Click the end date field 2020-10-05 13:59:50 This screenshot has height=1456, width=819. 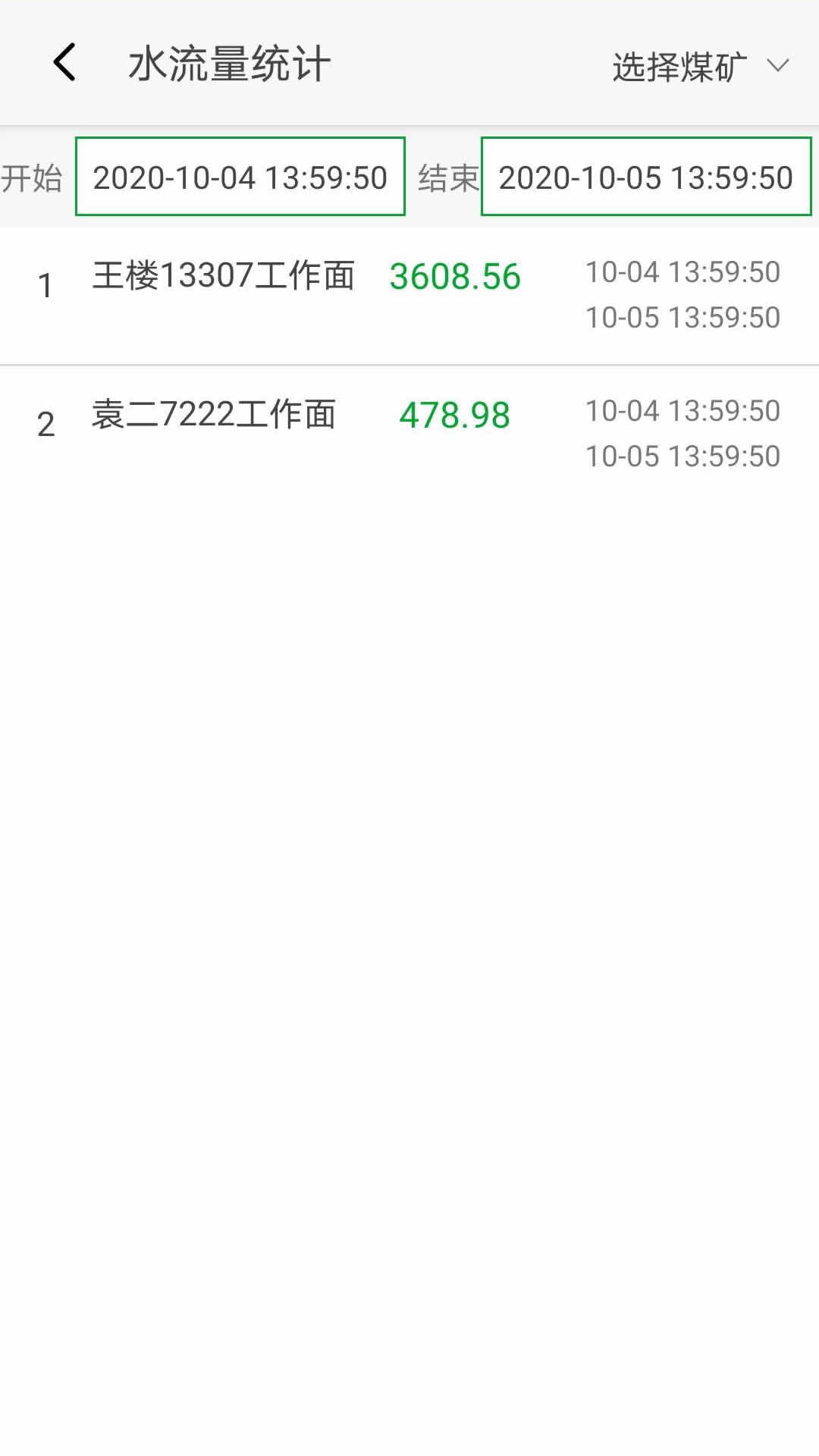click(x=645, y=176)
